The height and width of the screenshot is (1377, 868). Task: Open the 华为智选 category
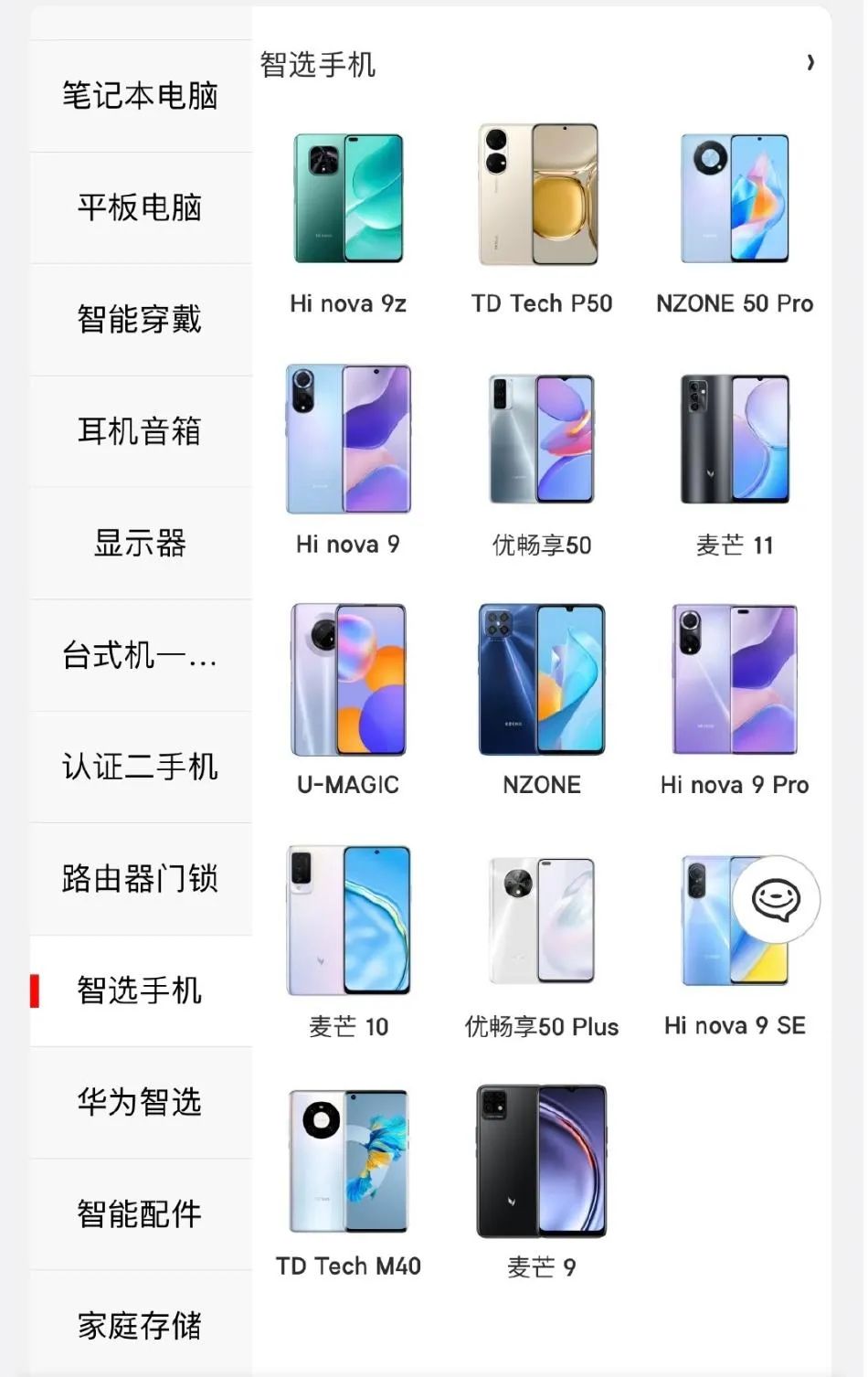[x=139, y=1103]
